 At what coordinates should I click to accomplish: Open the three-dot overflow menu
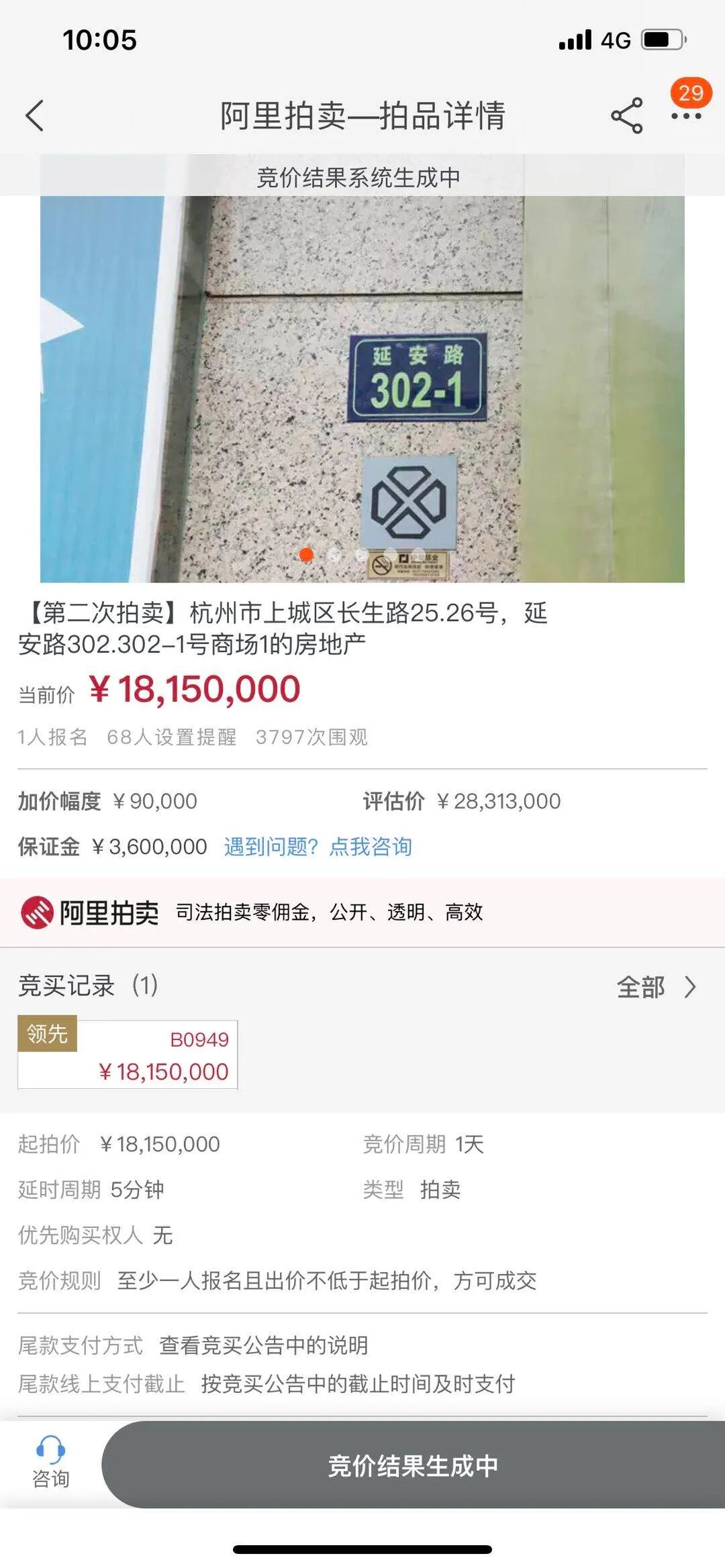[x=686, y=115]
